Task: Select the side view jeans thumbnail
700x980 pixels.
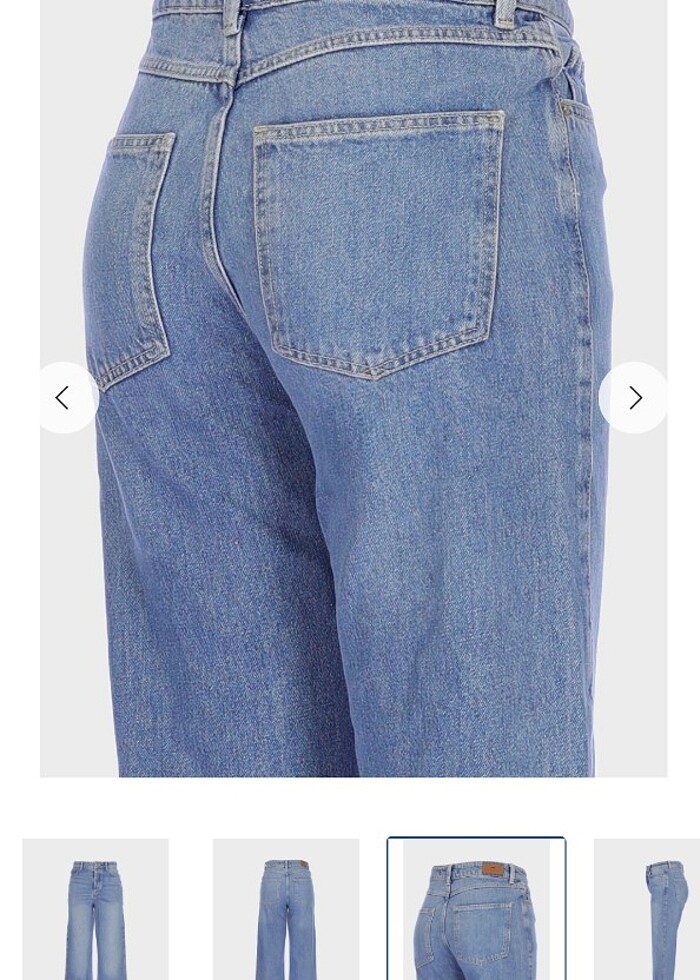Action: [650, 909]
